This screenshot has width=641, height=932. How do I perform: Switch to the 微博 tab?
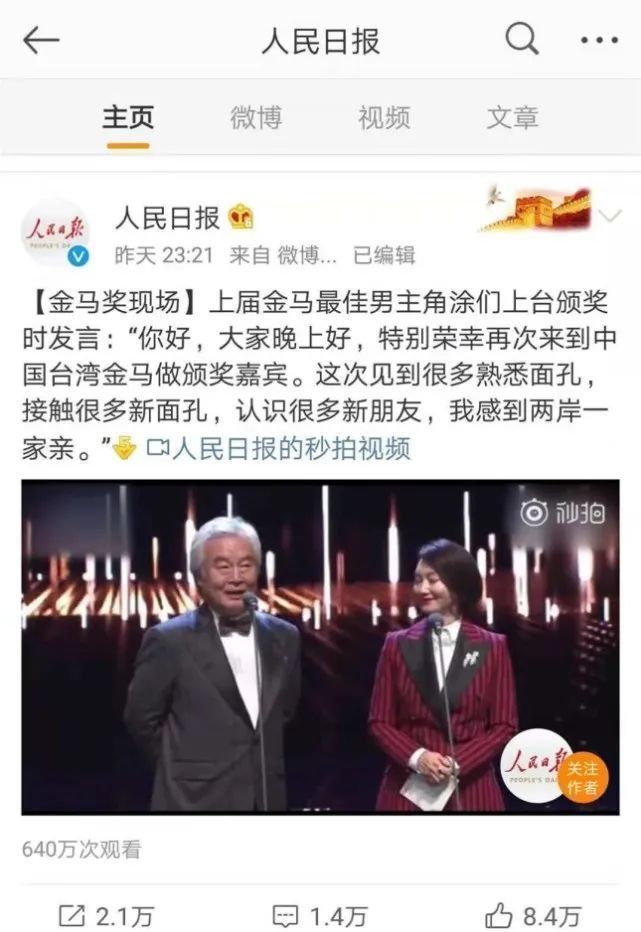tap(256, 118)
